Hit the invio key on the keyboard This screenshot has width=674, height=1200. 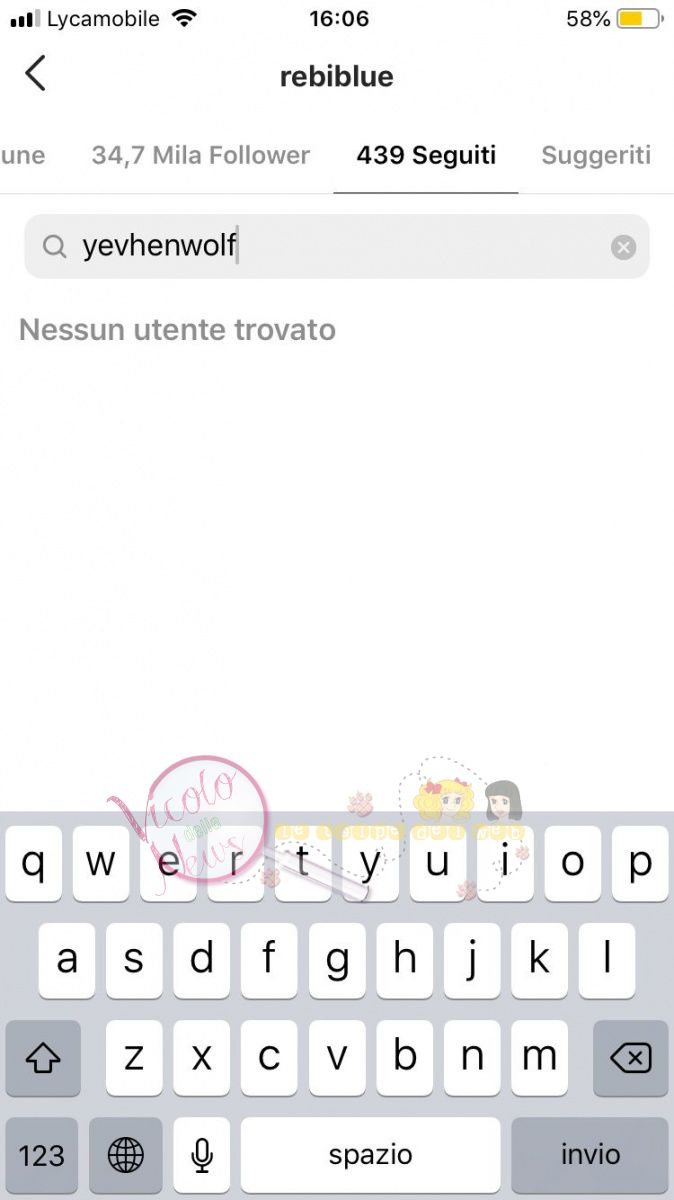[590, 1156]
